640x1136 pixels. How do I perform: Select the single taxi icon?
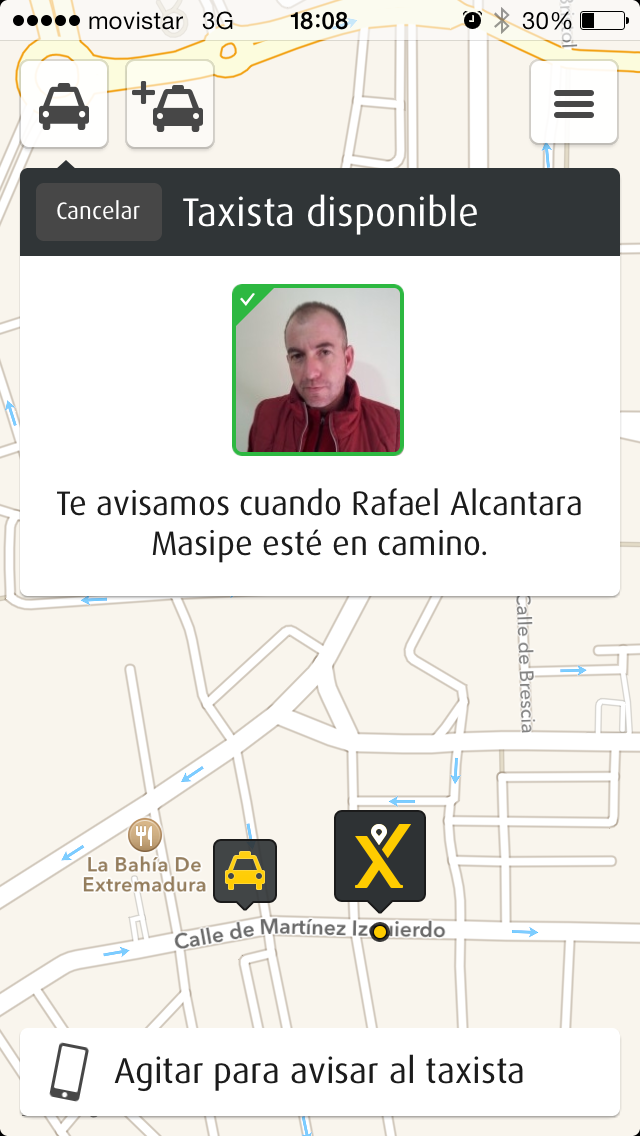(64, 104)
